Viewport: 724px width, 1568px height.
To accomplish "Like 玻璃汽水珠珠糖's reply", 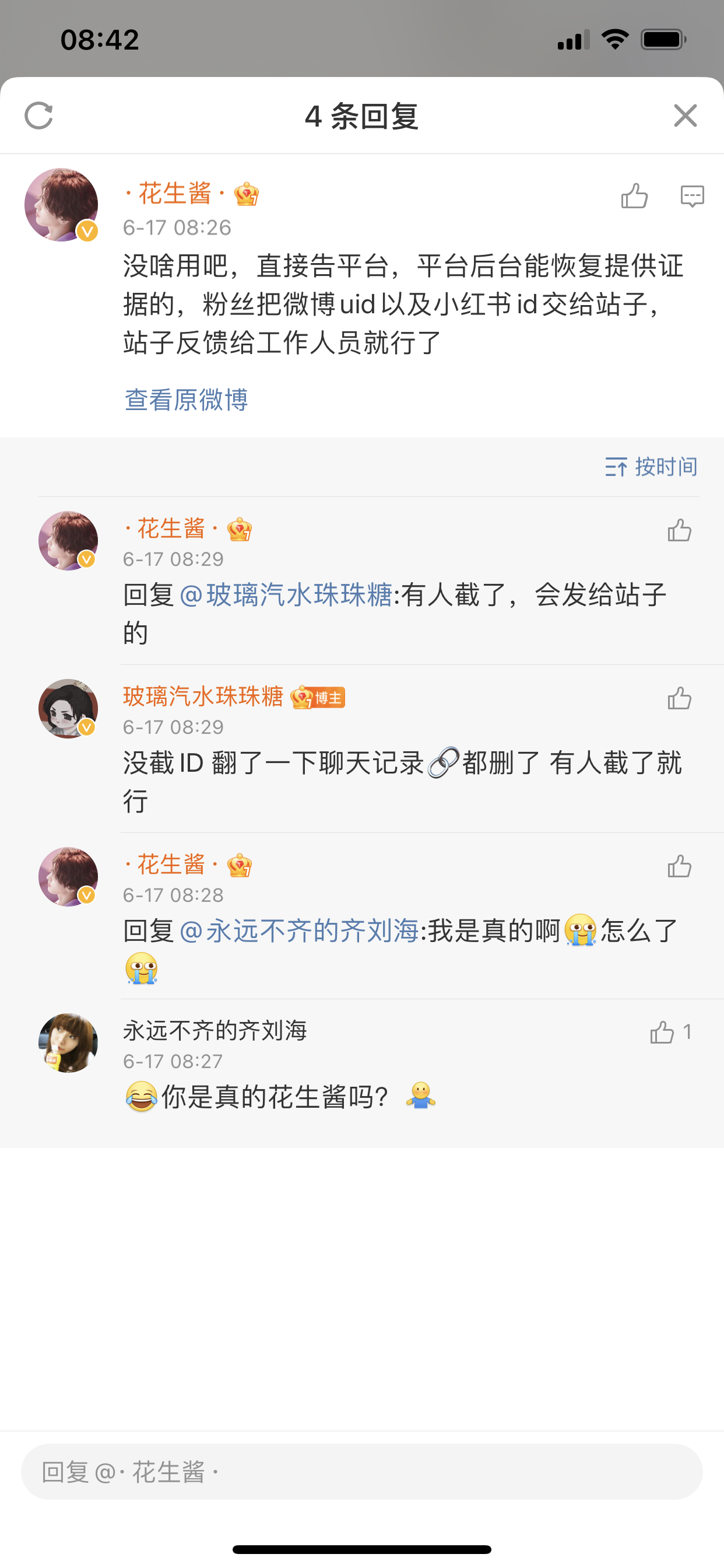I will coord(679,698).
